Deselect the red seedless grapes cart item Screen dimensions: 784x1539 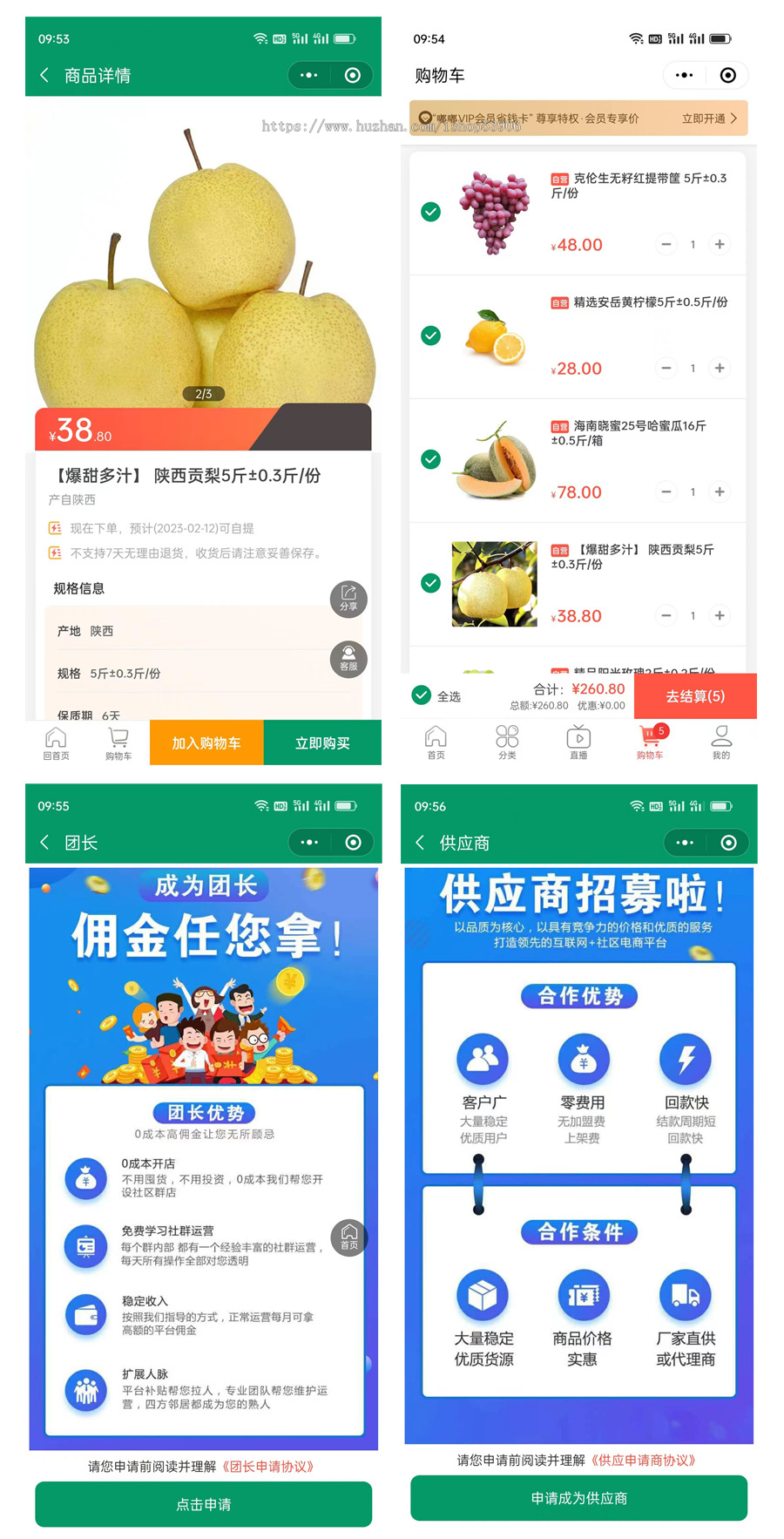(x=430, y=212)
